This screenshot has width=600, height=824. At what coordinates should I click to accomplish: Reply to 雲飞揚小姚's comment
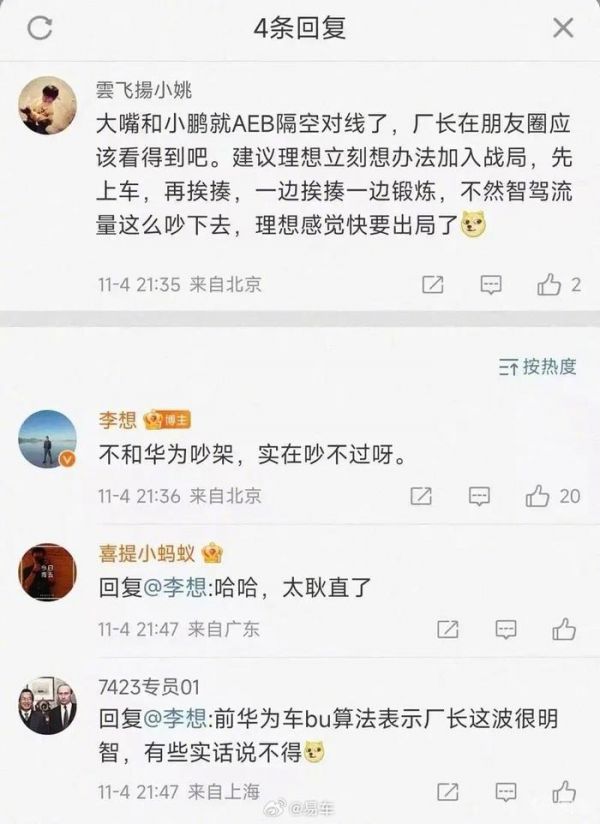[490, 285]
